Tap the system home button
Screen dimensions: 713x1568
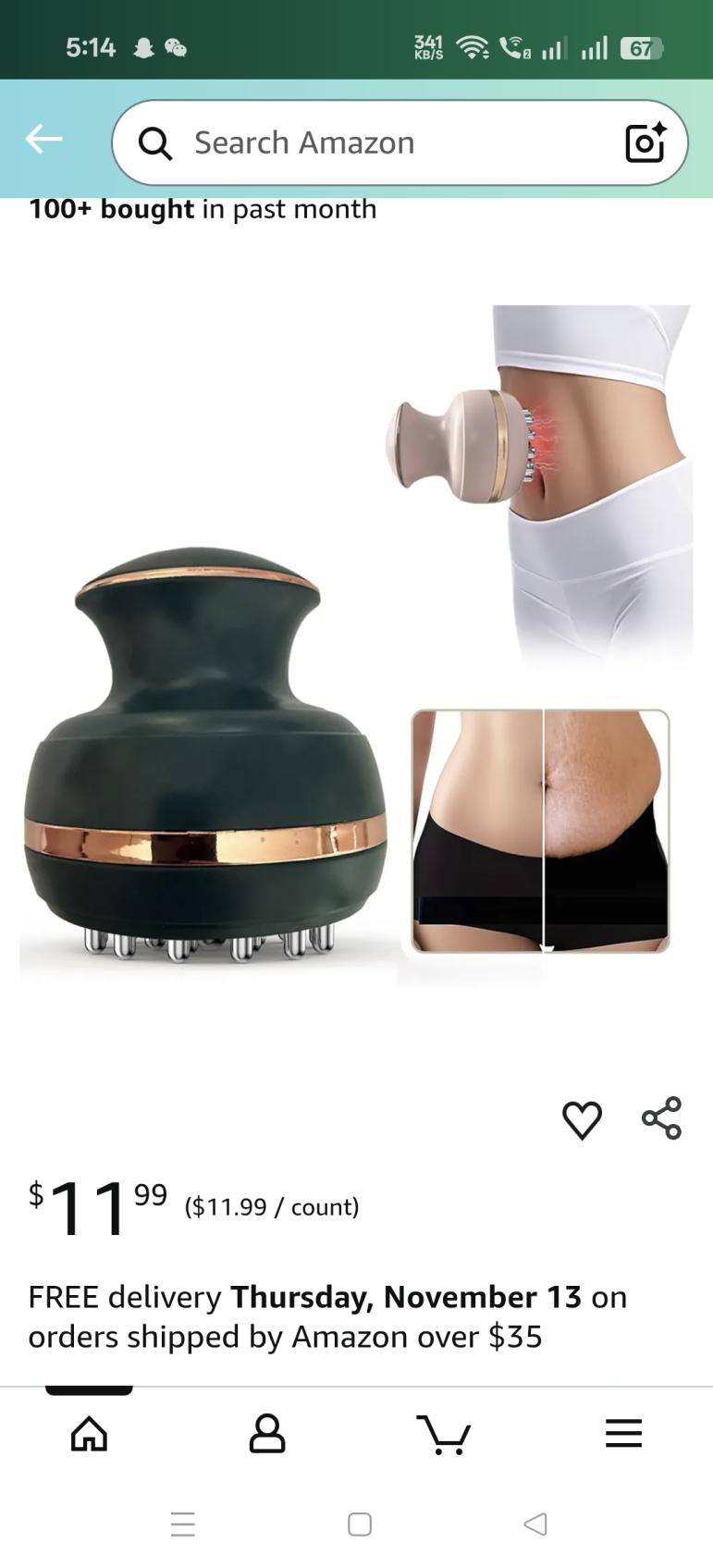pos(360,1524)
